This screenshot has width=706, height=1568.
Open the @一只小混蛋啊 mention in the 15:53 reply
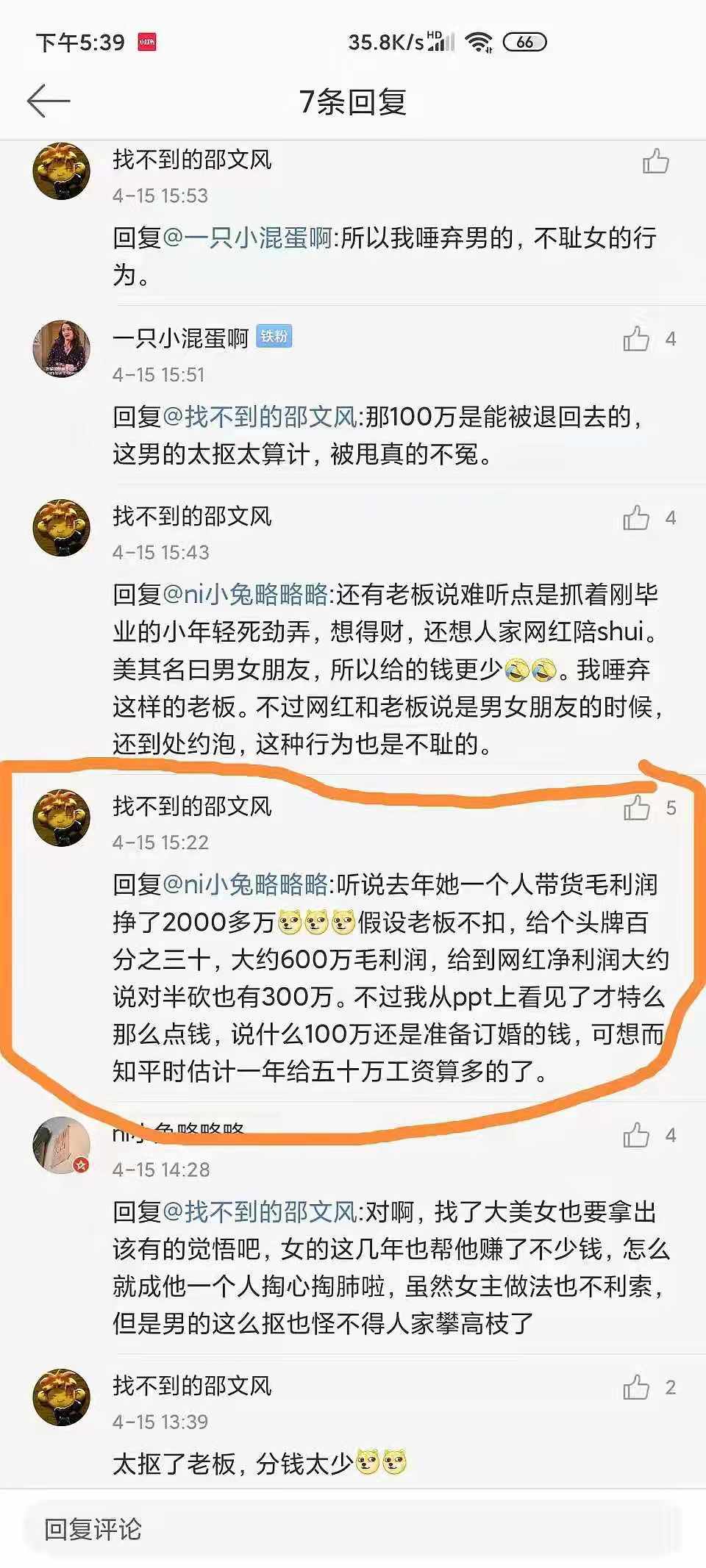click(246, 238)
